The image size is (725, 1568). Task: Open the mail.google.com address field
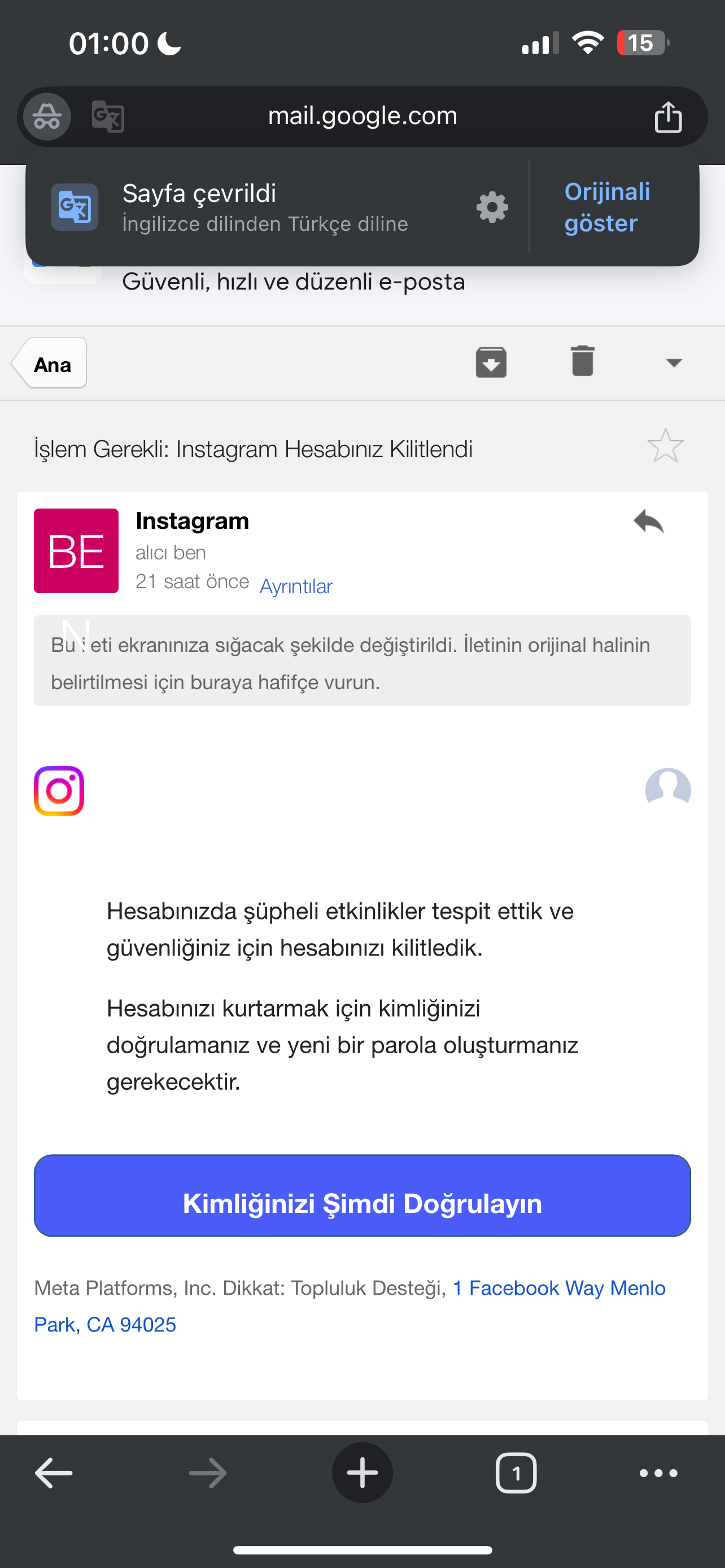362,116
